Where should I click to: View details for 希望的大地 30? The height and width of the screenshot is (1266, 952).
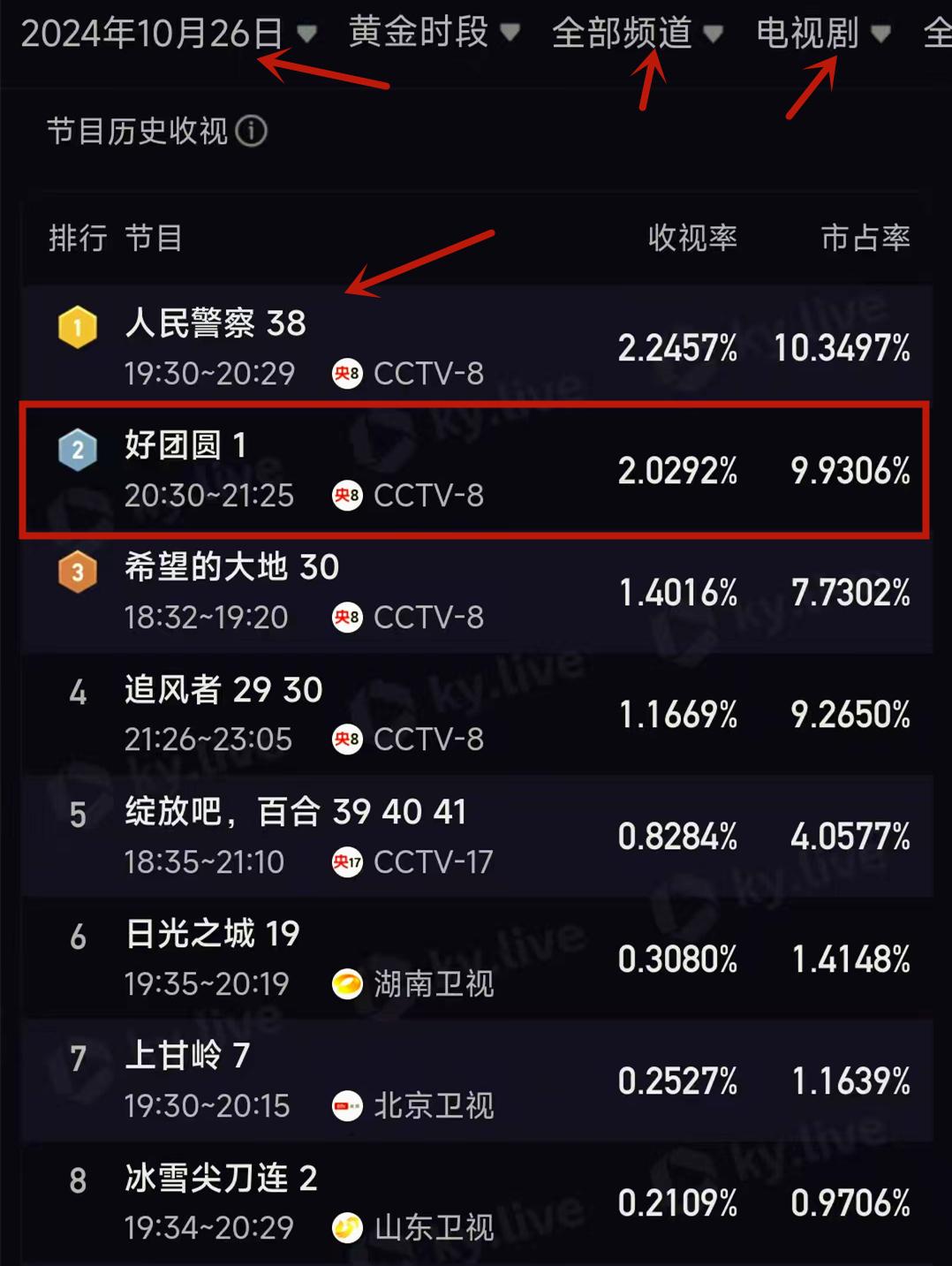click(x=477, y=591)
